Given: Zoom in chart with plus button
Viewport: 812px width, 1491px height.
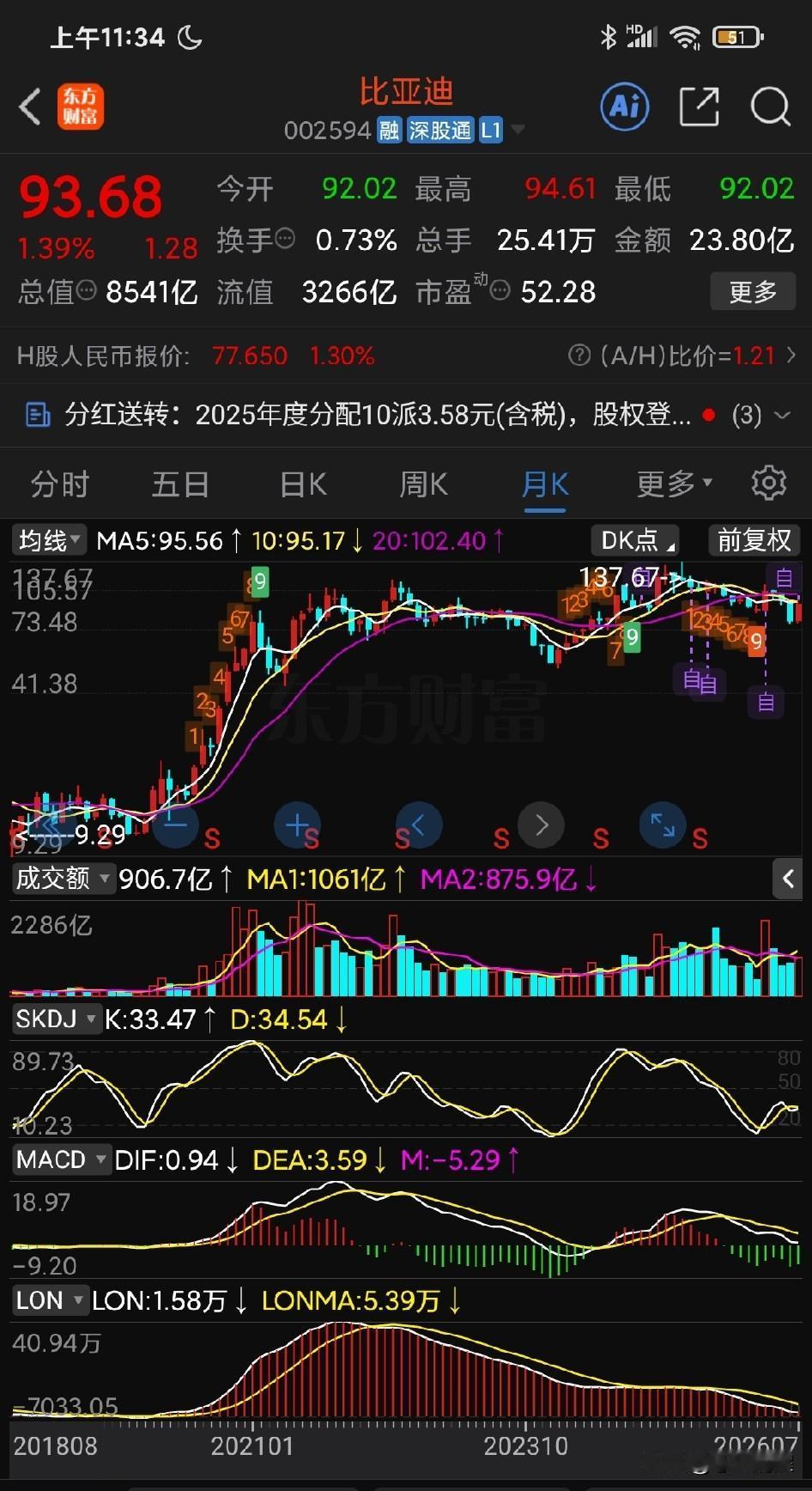Looking at the screenshot, I should (x=297, y=825).
